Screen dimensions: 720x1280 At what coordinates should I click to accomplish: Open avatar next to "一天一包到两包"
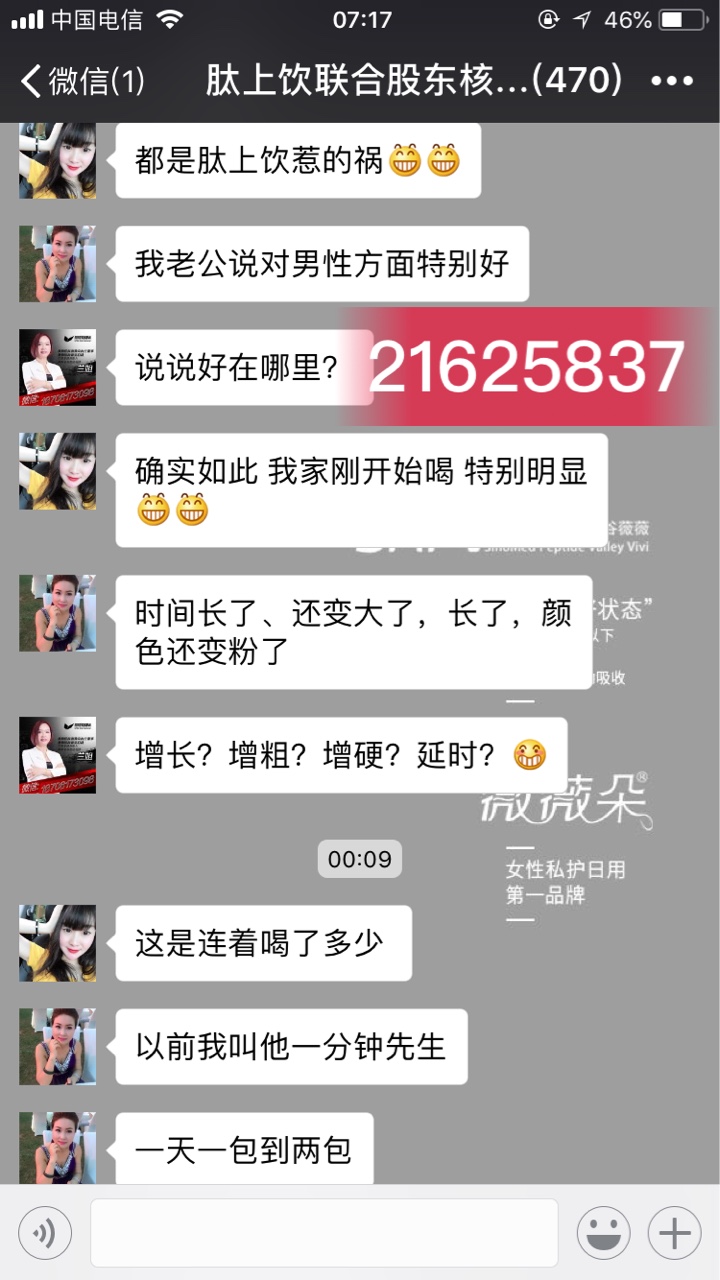[x=58, y=1148]
